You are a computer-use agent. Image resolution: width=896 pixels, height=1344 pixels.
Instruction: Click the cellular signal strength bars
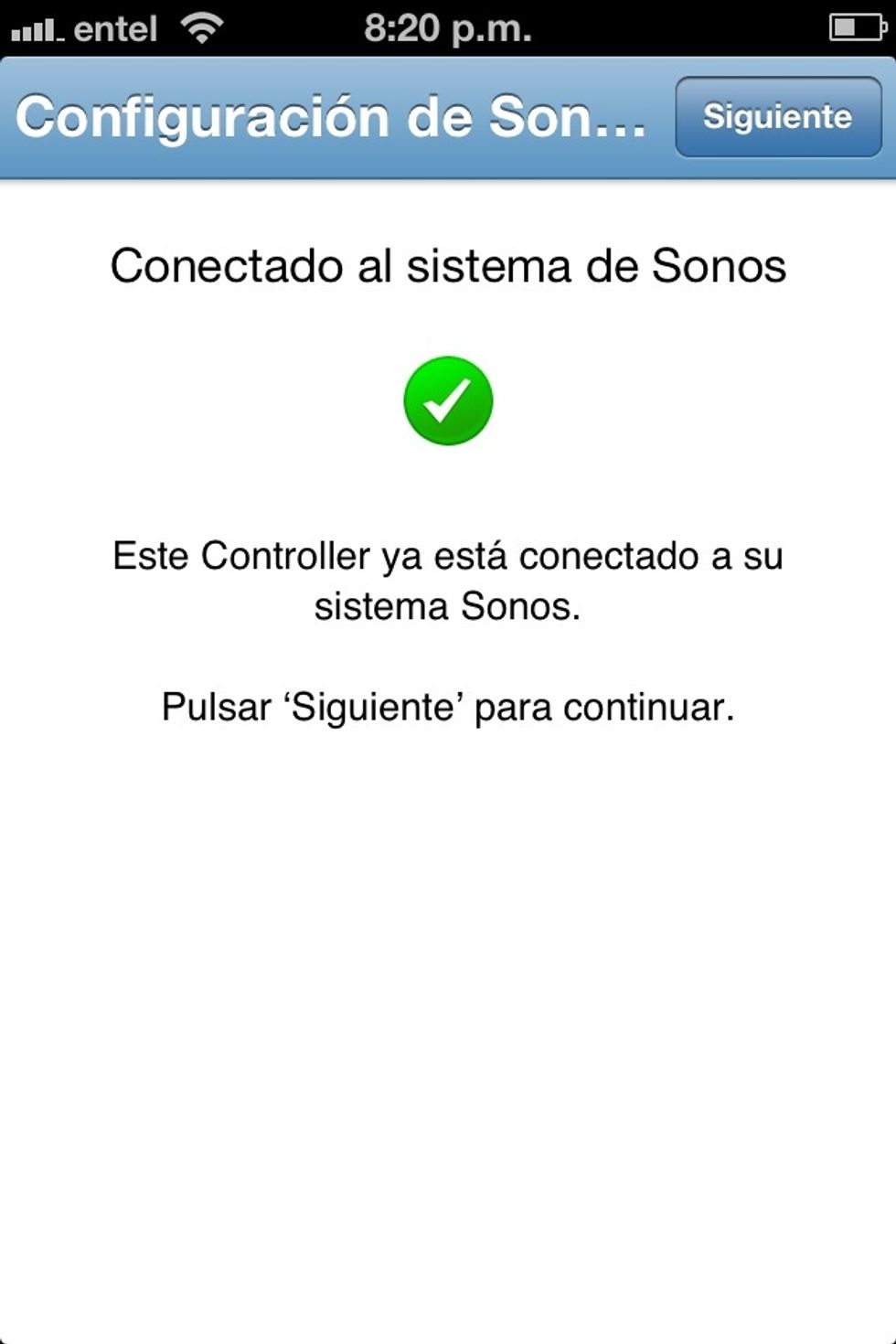[37, 27]
